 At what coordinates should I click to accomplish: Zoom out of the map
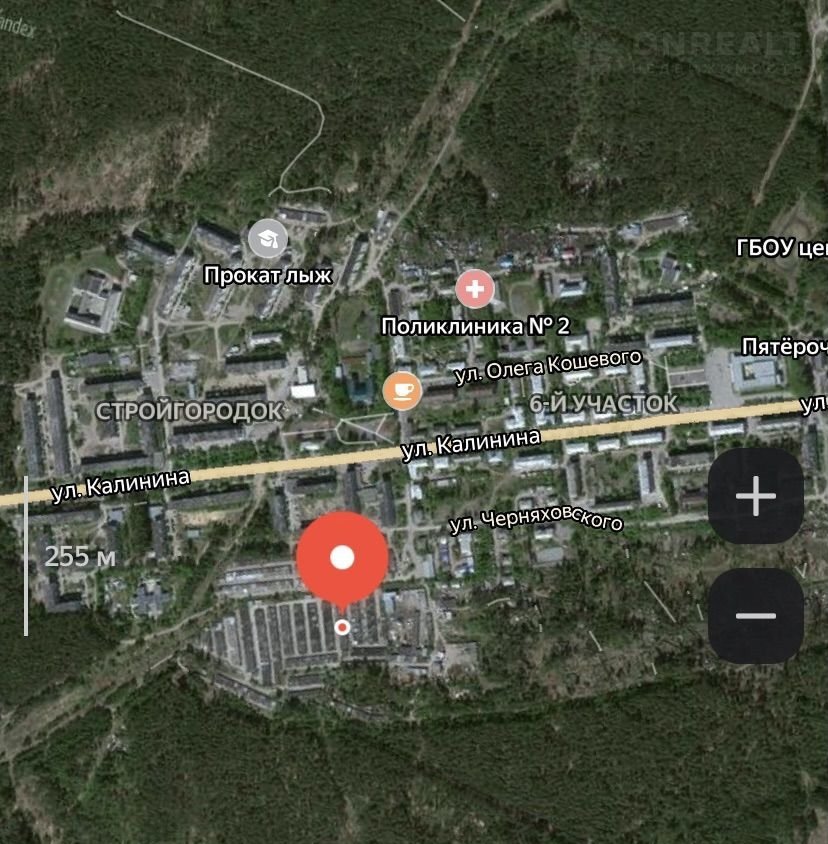pos(755,615)
